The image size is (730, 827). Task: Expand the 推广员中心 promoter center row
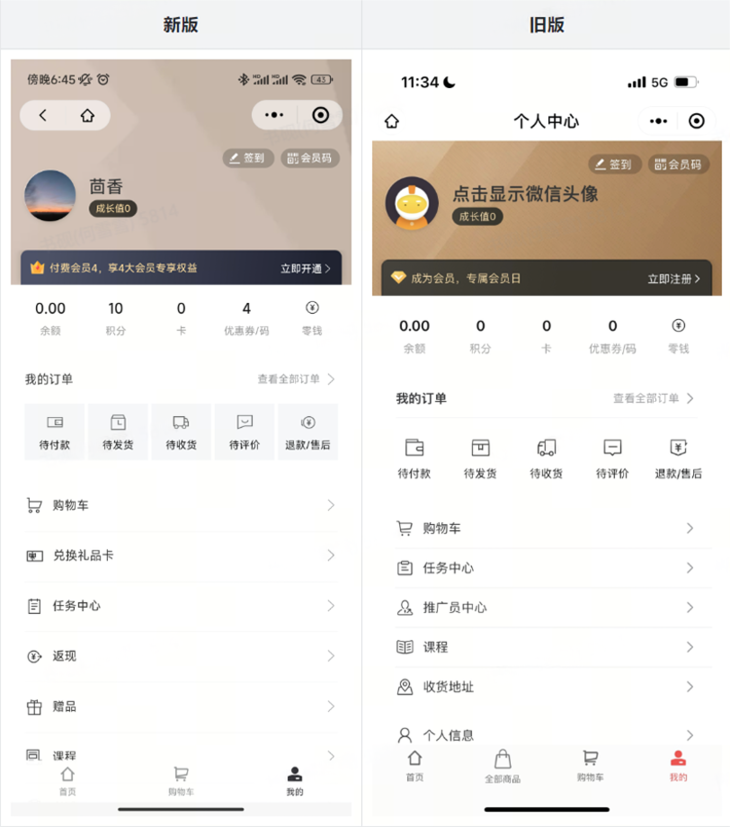click(550, 607)
